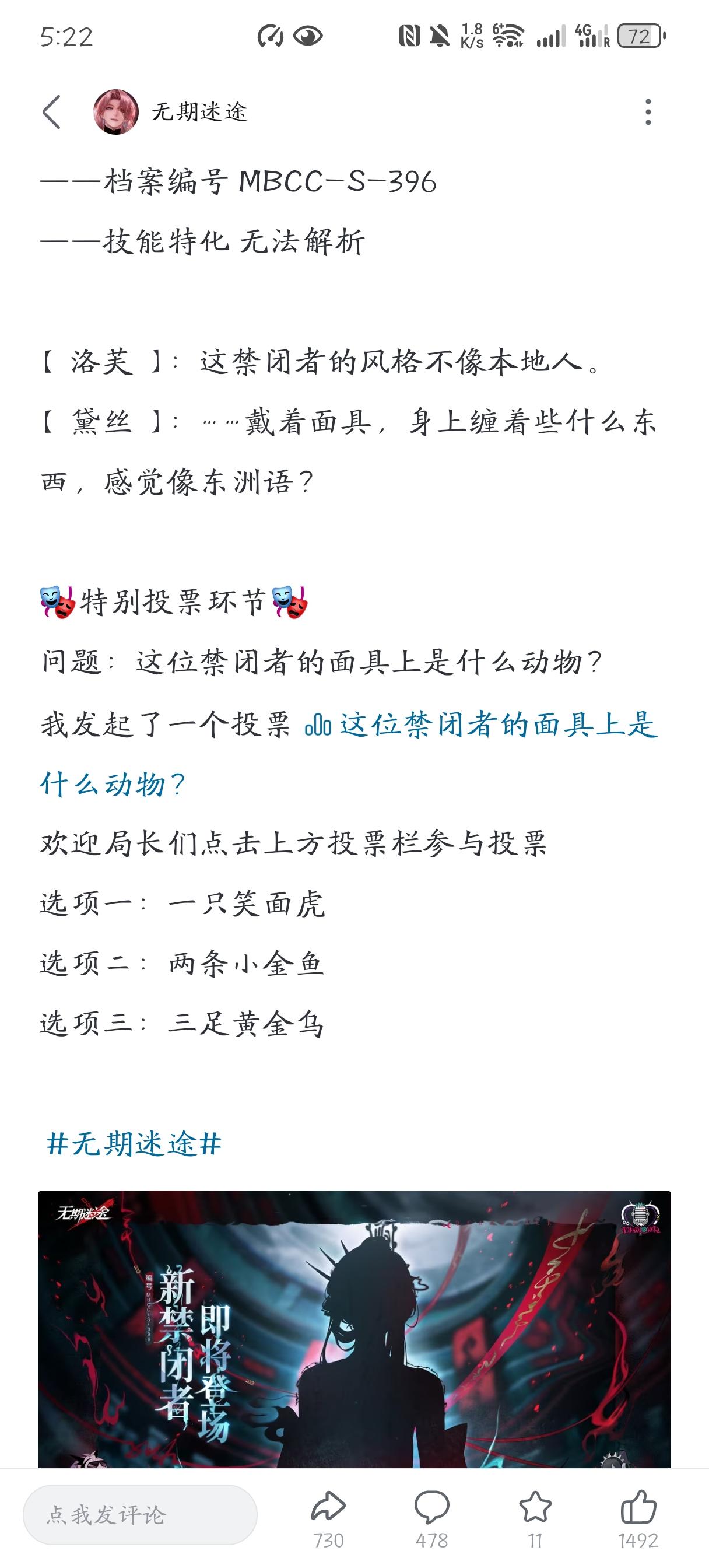The width and height of the screenshot is (709, 1568).
Task: Share this post via the share icon
Action: 328,1520
